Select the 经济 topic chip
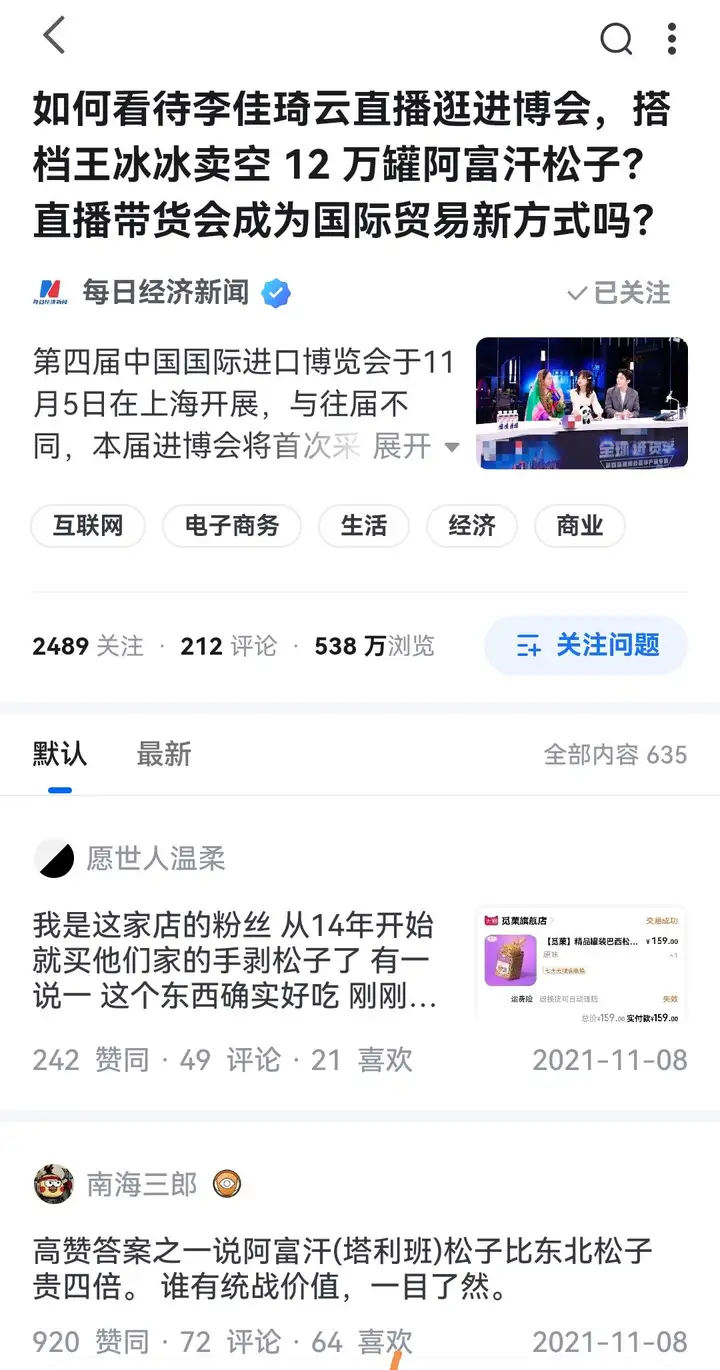720x1370 pixels. point(472,526)
